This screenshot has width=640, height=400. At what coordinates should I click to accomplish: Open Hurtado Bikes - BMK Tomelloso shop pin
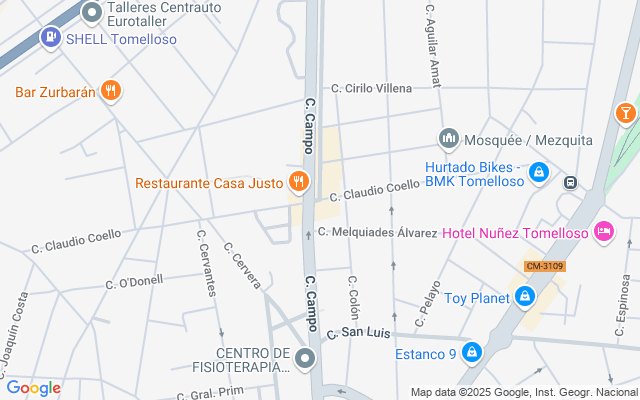(539, 173)
